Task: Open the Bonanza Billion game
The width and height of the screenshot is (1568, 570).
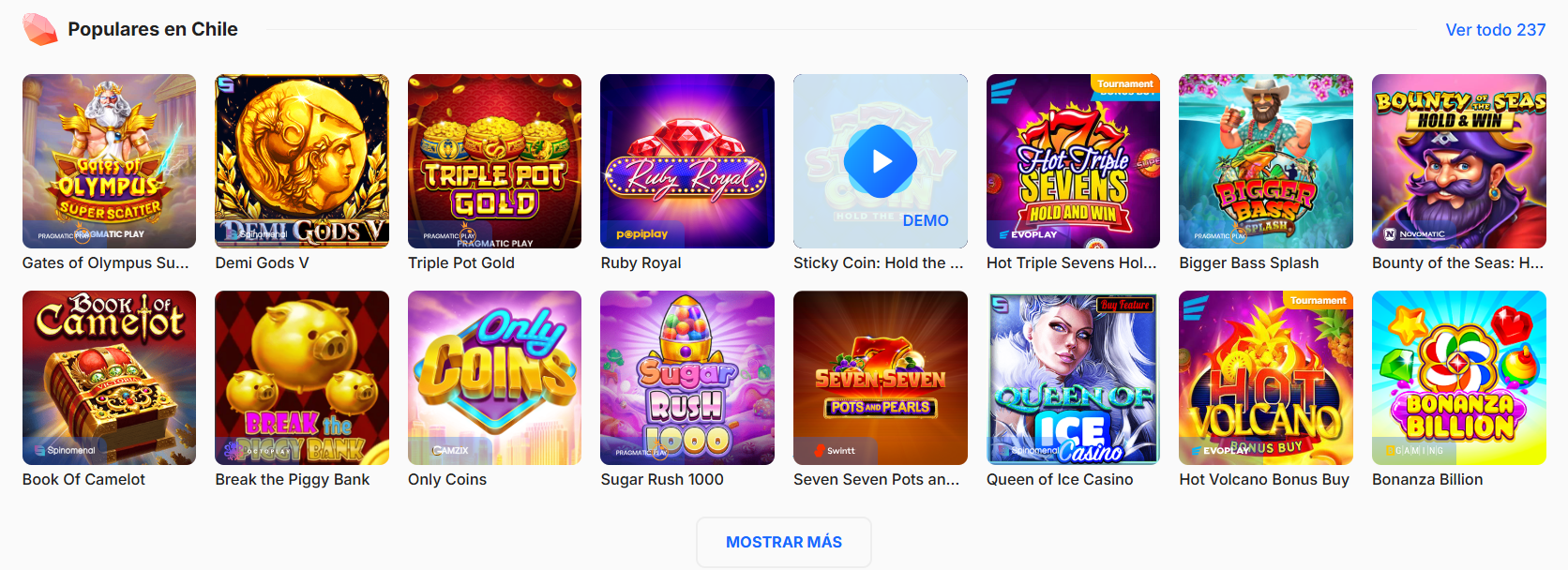Action: point(1458,378)
